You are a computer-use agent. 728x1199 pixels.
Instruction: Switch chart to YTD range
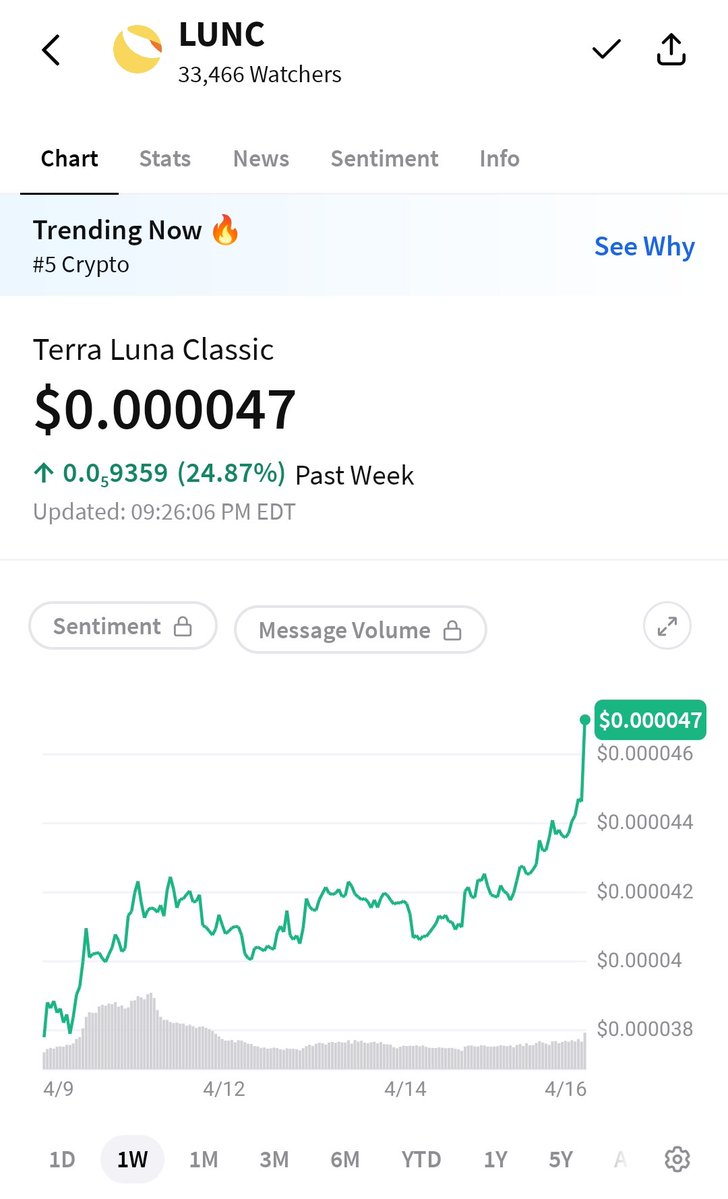point(421,1160)
